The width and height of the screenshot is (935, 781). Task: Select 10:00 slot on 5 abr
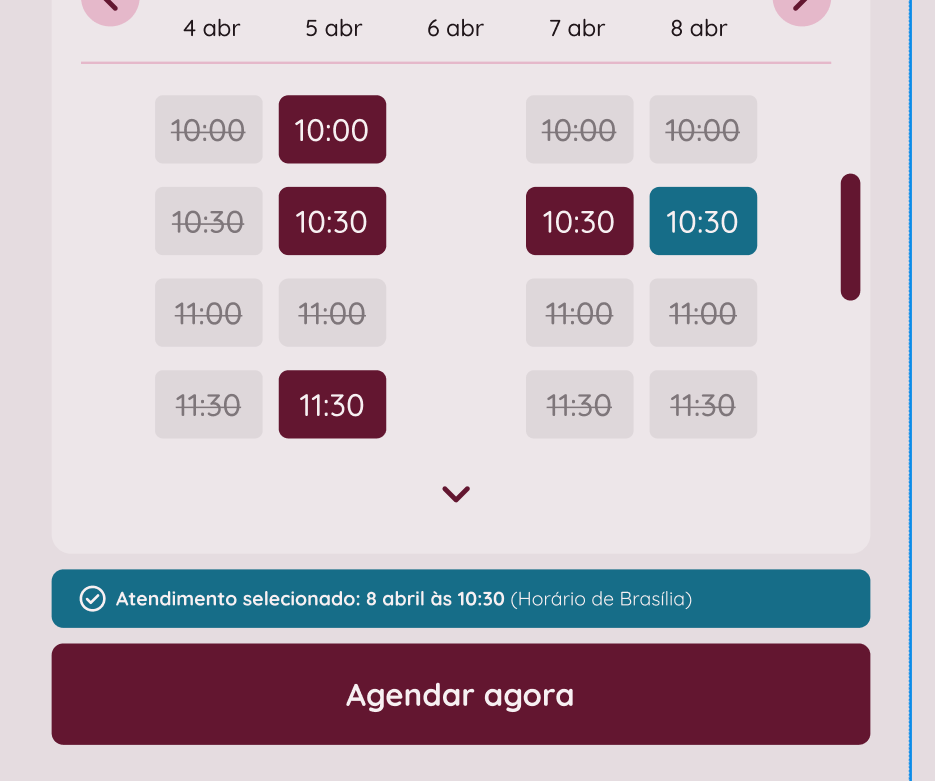click(x=332, y=130)
